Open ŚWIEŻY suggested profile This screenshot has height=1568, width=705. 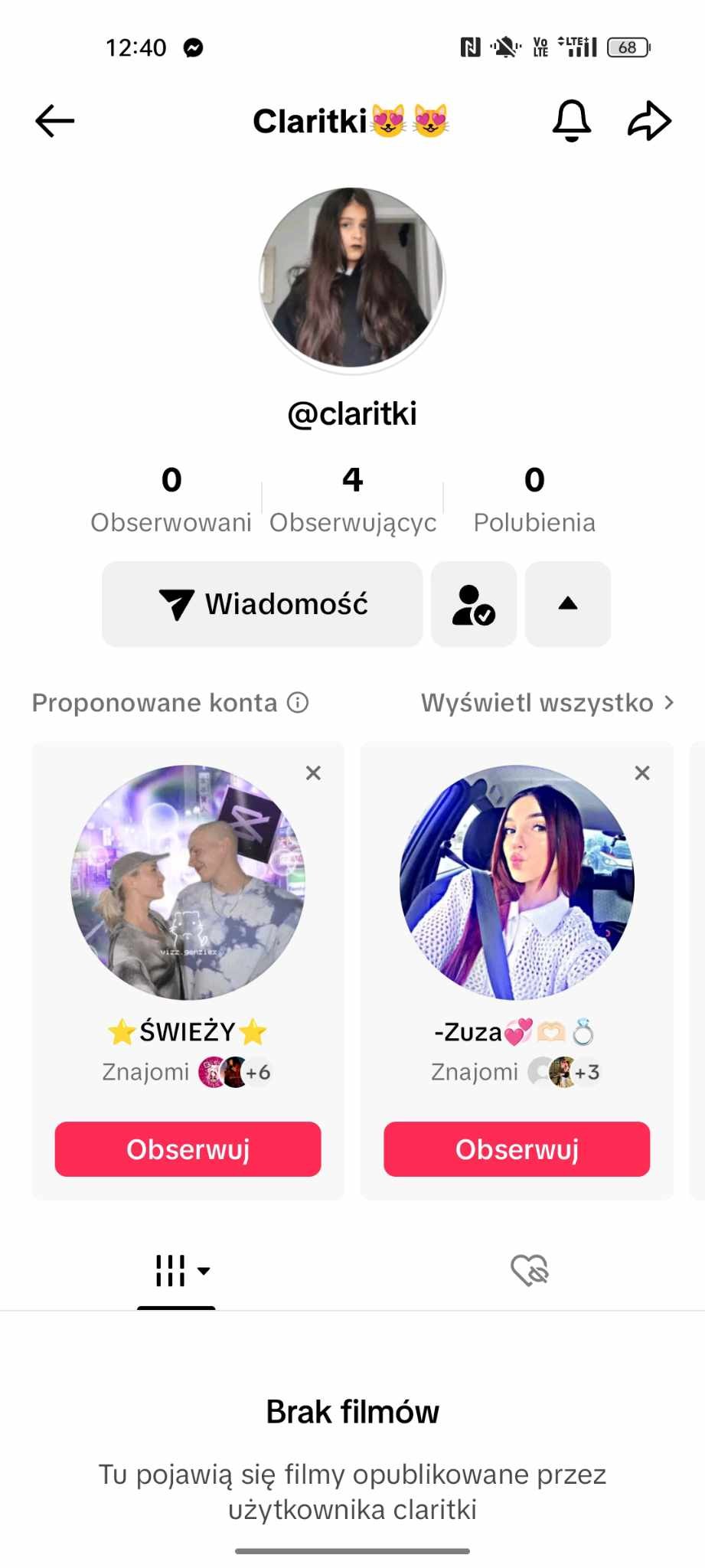[188, 883]
